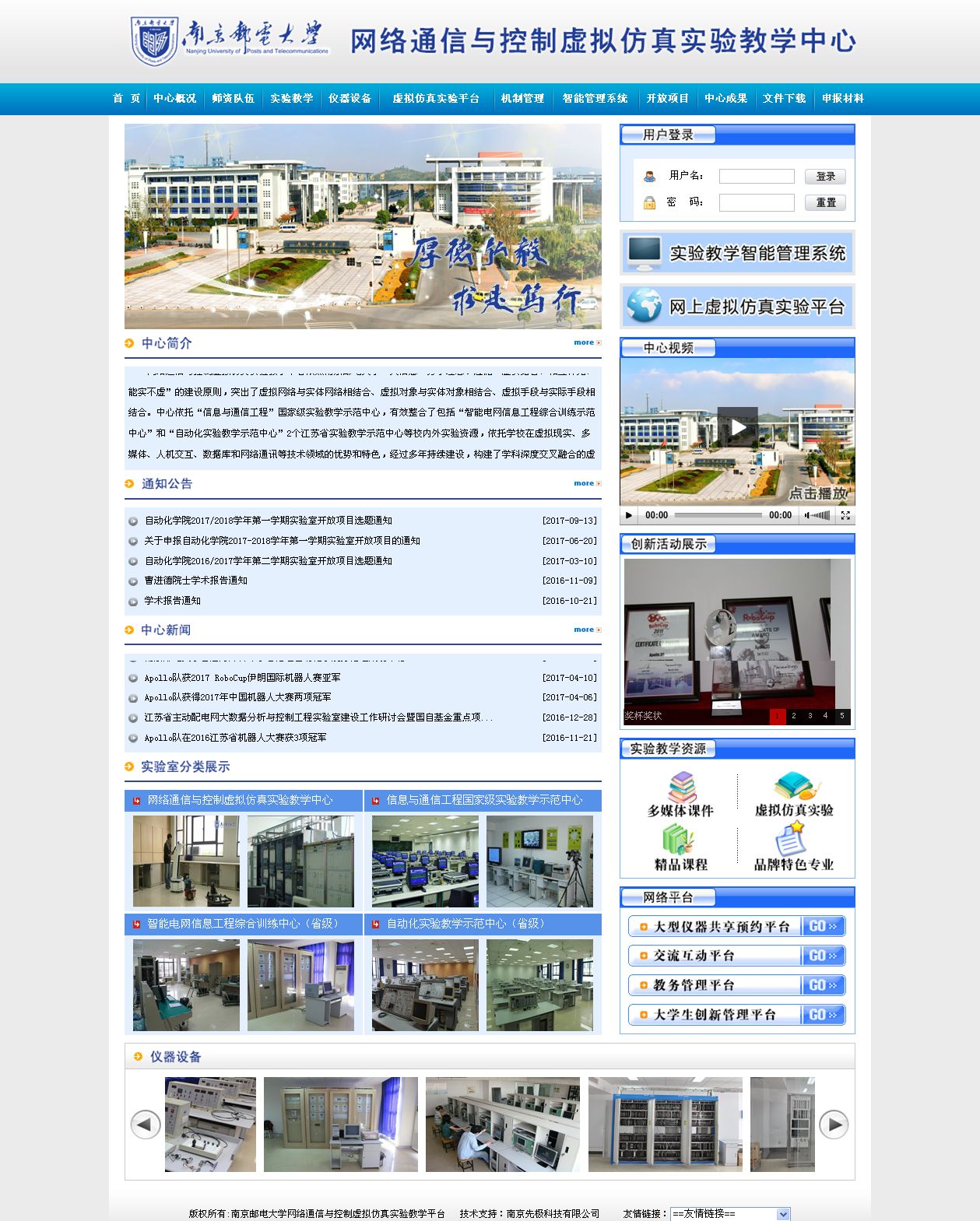Focus the 密码 password field
The height and width of the screenshot is (1221, 980).
756,202
